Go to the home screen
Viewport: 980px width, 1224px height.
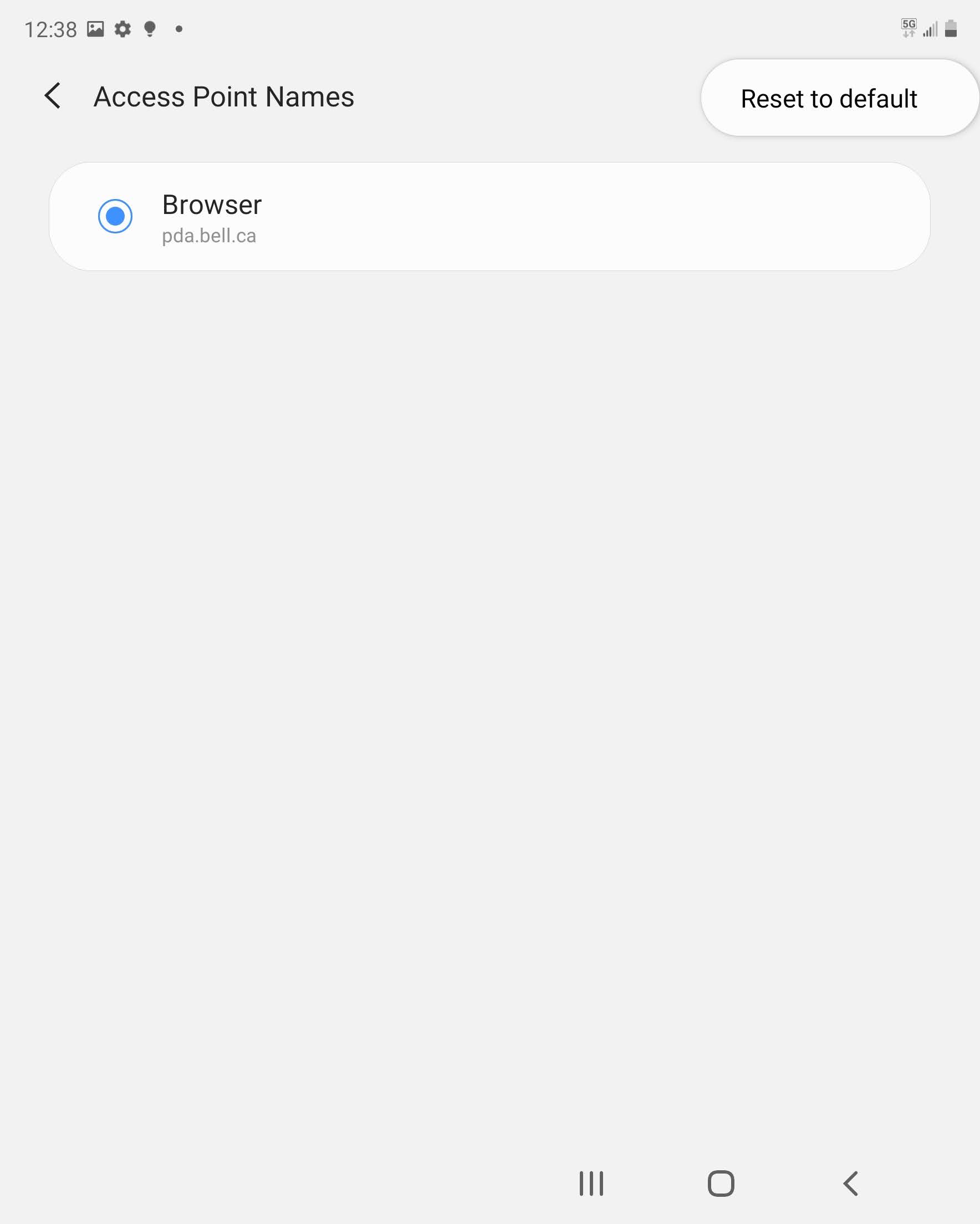tap(721, 1184)
